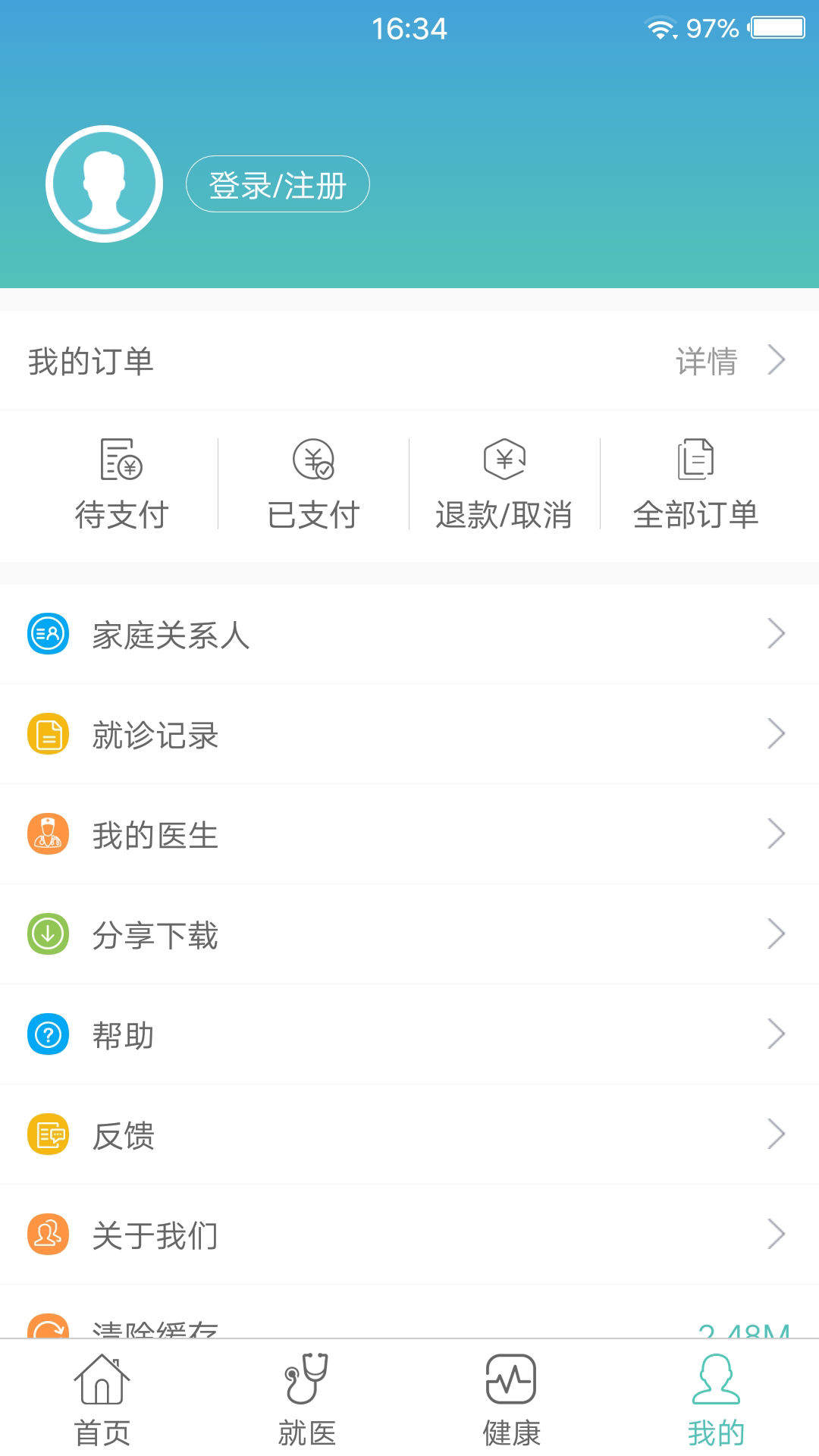Go to 我的医生

(409, 835)
